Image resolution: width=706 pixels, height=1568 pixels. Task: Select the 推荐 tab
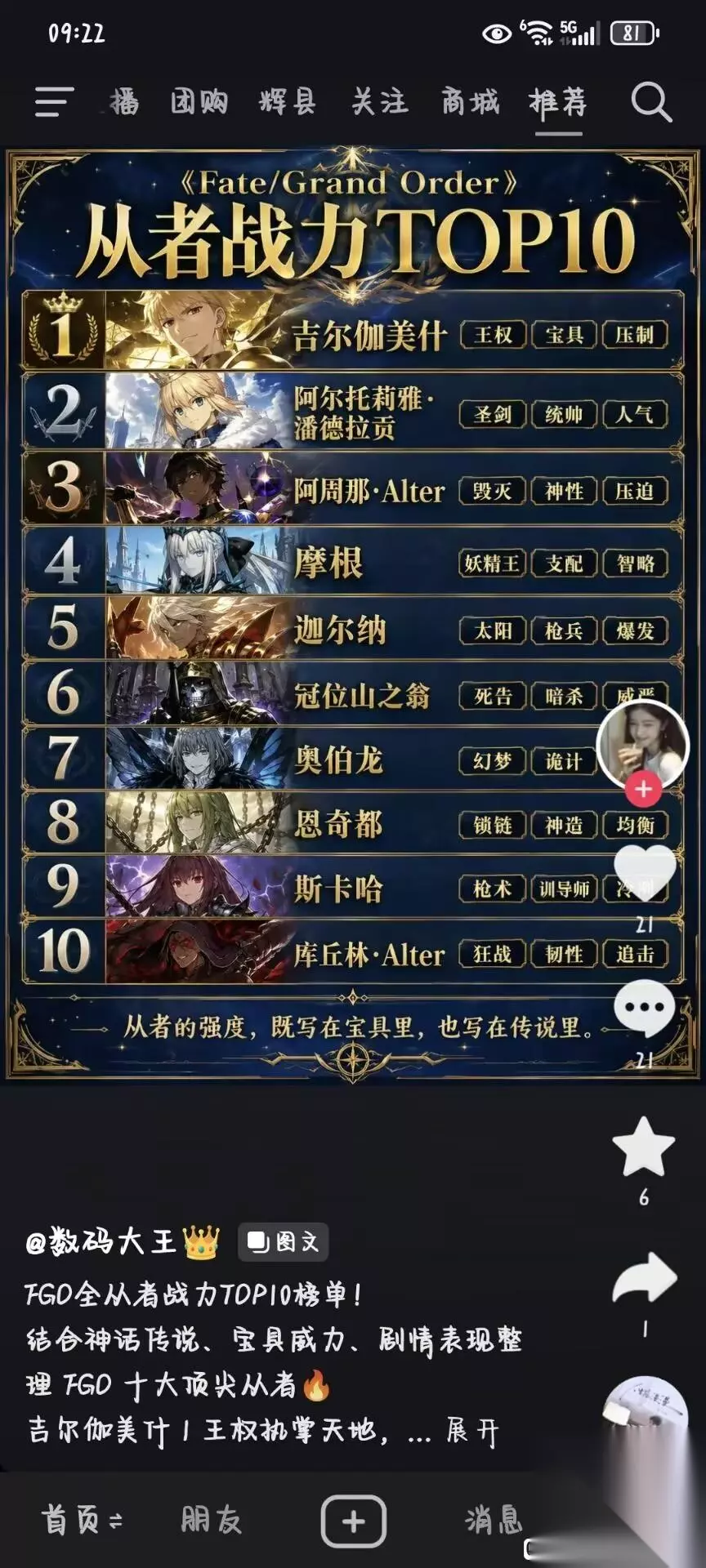558,102
